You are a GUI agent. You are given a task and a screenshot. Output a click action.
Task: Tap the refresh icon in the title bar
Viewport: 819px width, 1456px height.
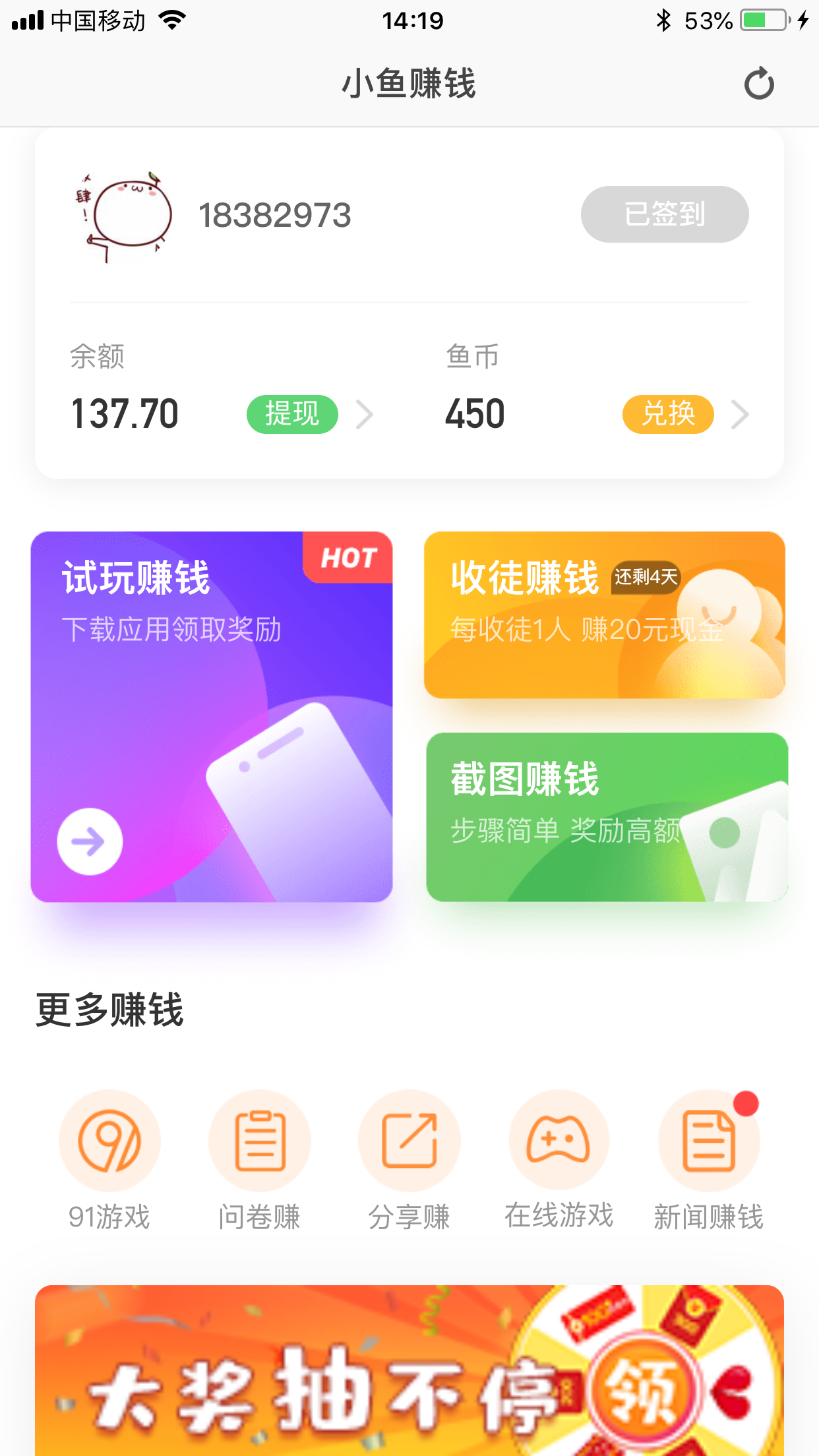click(760, 83)
